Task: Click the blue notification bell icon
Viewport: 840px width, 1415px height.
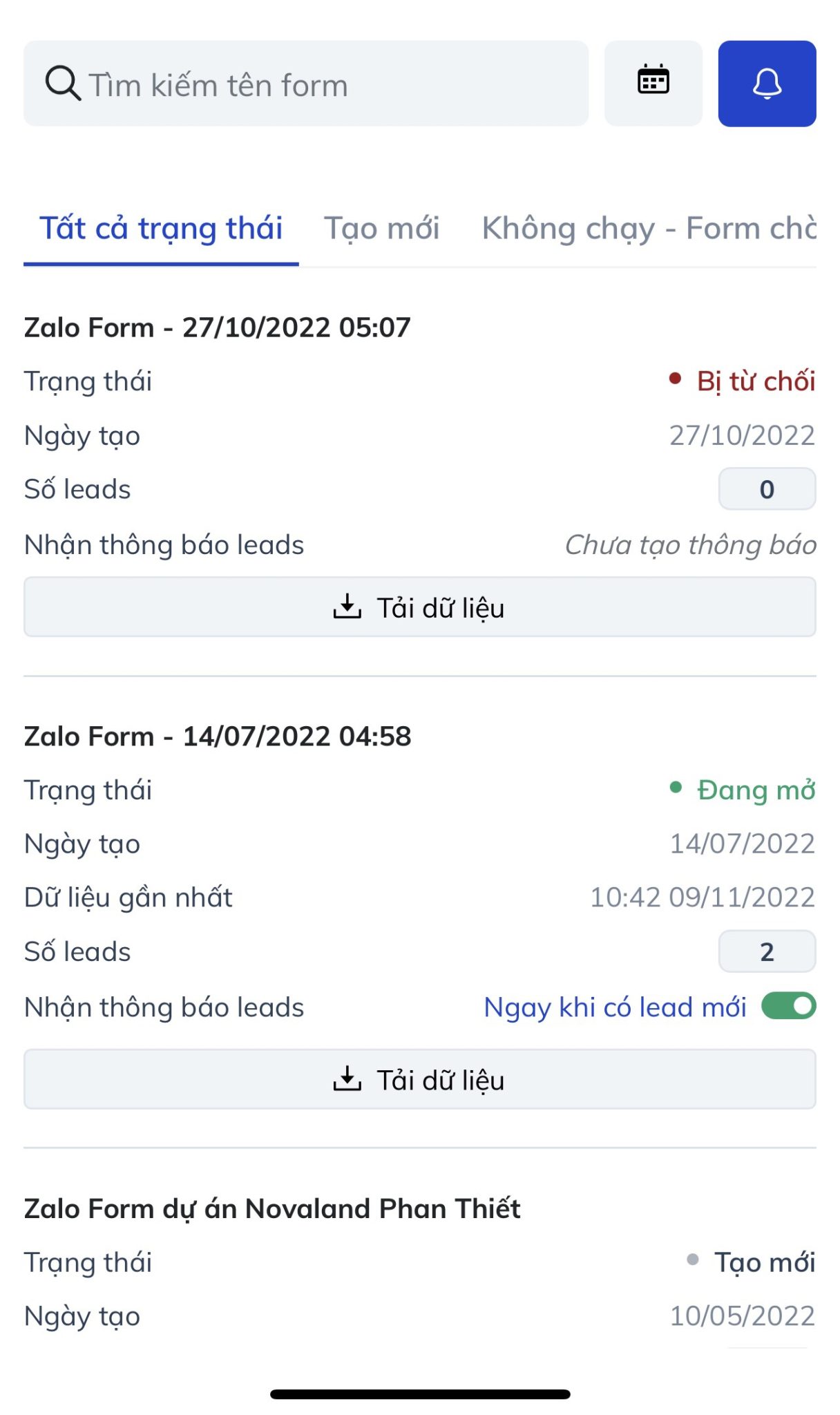Action: [x=767, y=84]
